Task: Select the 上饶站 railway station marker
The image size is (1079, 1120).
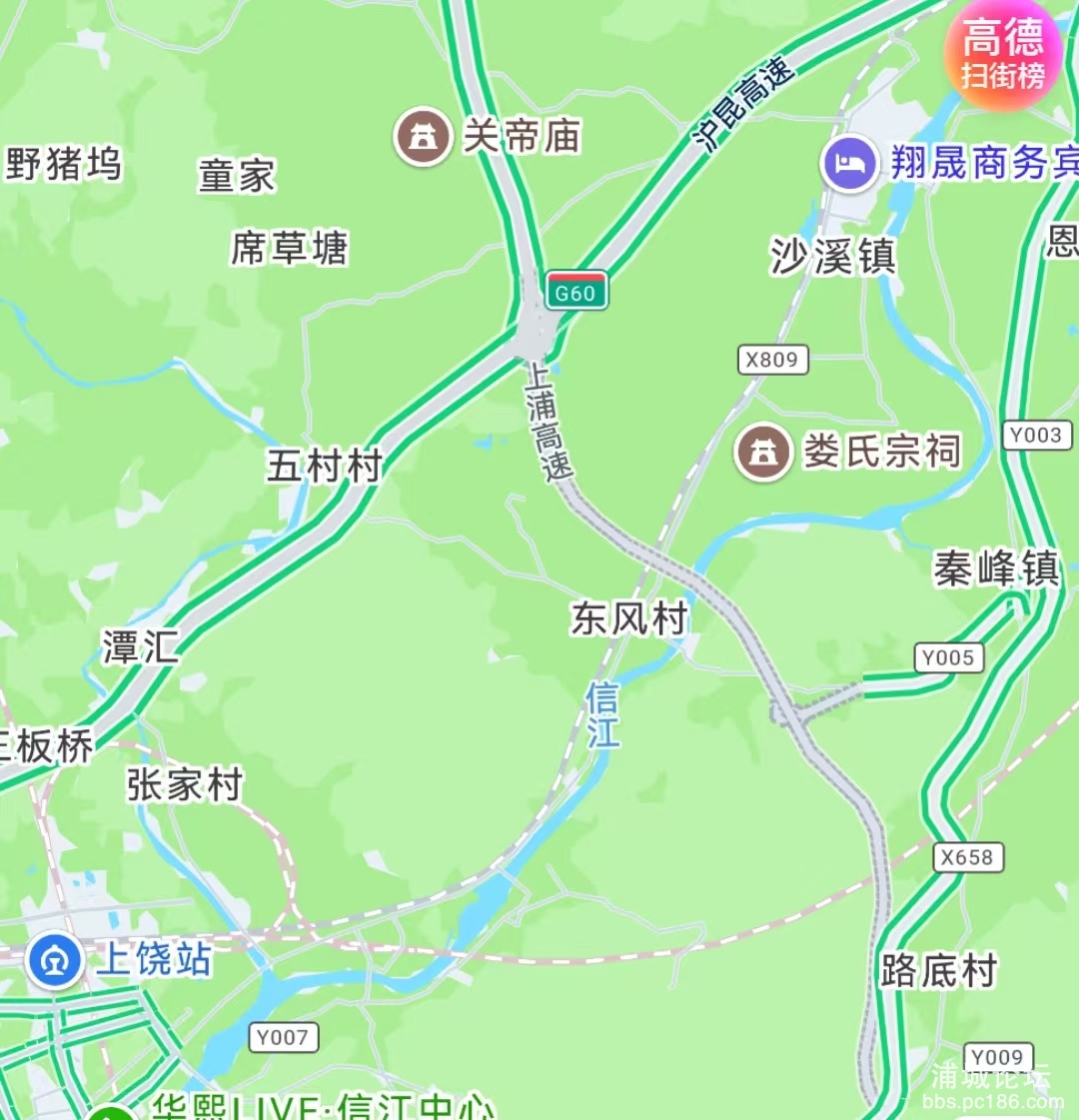Action: point(55,960)
